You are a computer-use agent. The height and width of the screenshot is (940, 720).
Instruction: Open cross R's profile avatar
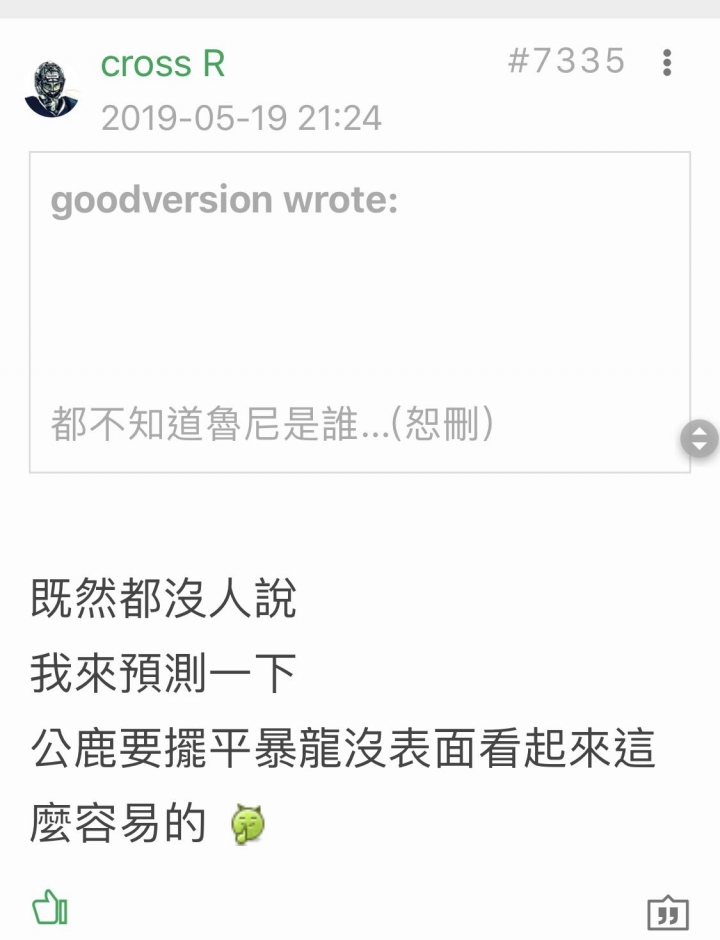pyautogui.click(x=51, y=89)
